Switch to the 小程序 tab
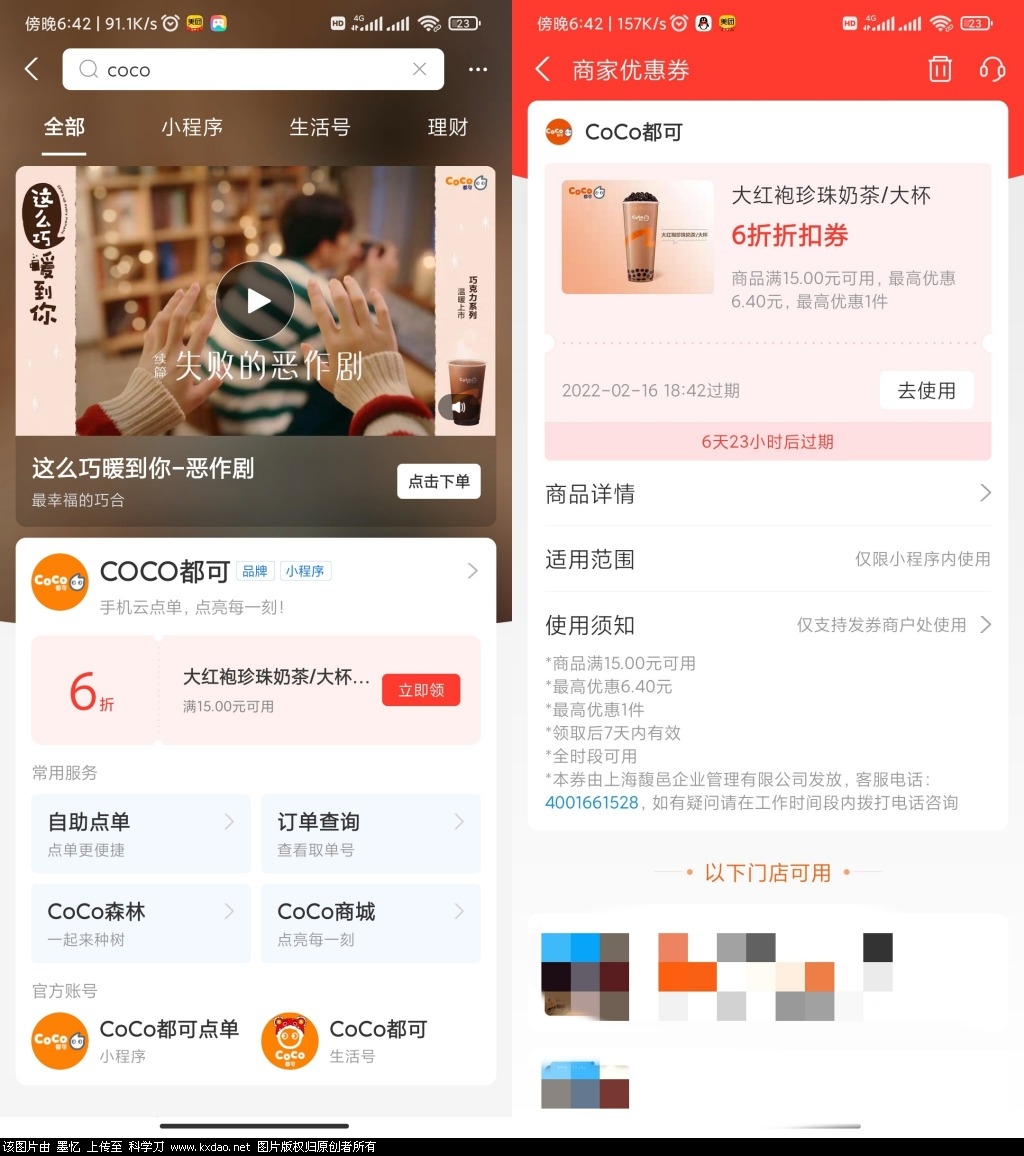1024x1156 pixels. click(x=192, y=127)
